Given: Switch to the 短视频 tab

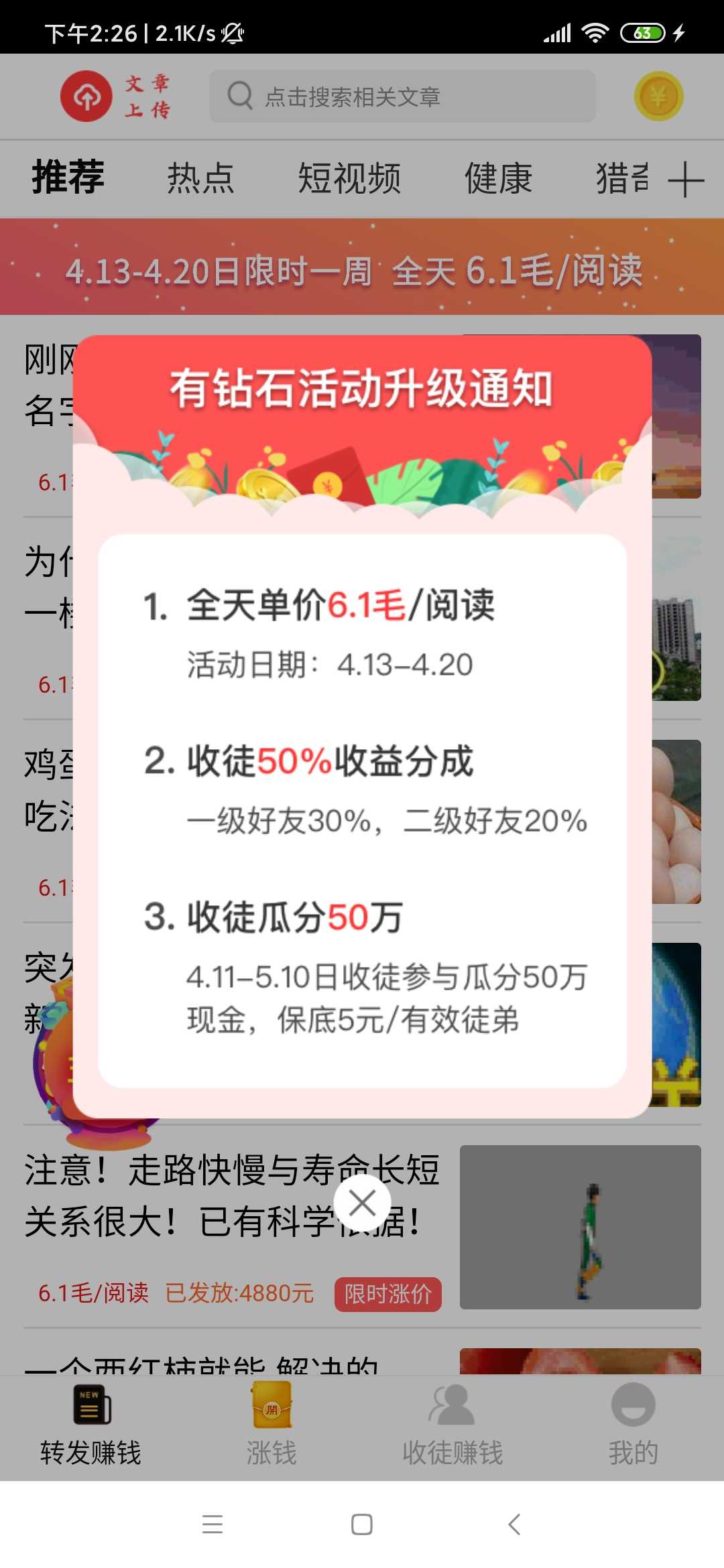Looking at the screenshot, I should point(349,178).
